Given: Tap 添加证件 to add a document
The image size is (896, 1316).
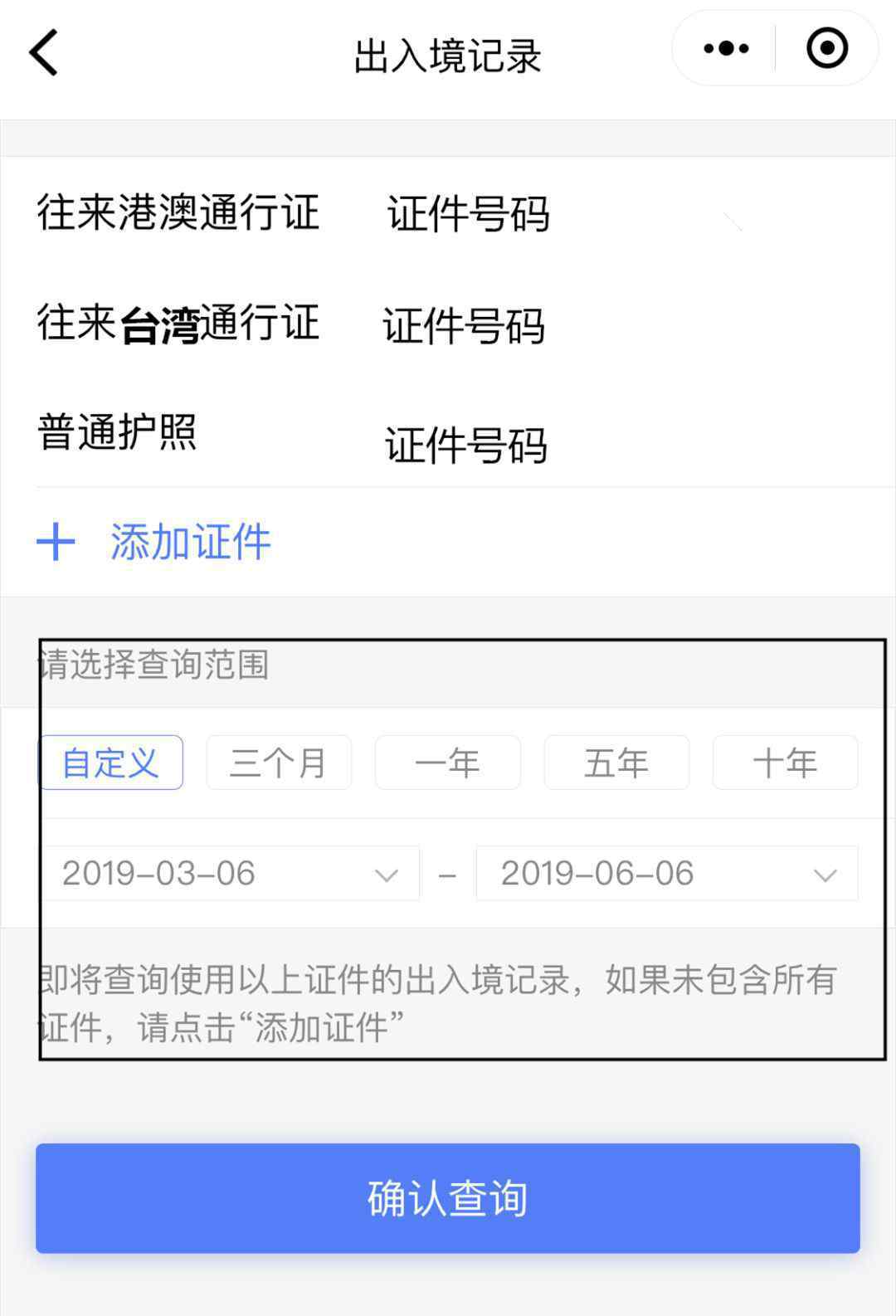Looking at the screenshot, I should [x=190, y=543].
